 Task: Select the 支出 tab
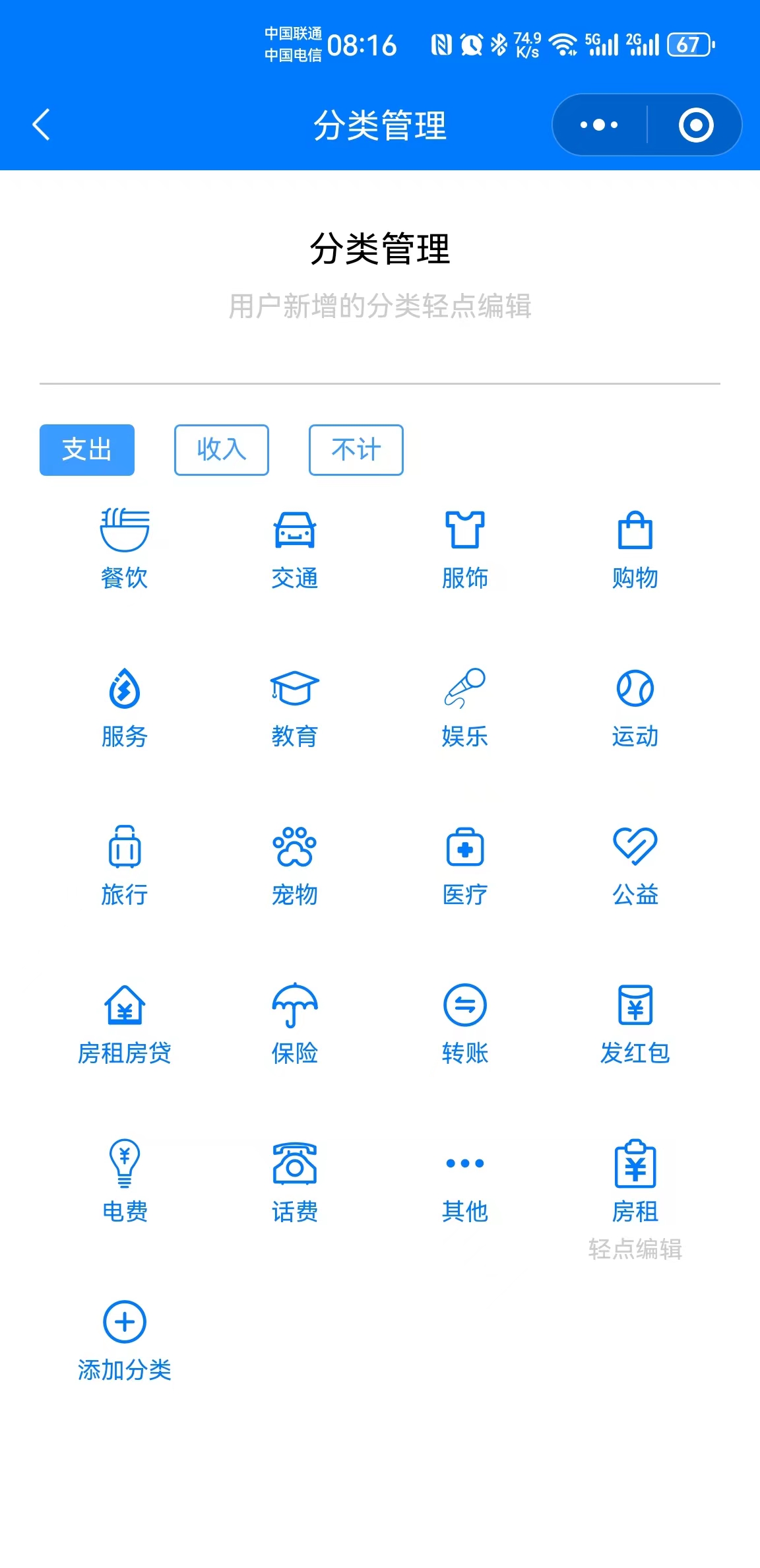click(x=87, y=449)
